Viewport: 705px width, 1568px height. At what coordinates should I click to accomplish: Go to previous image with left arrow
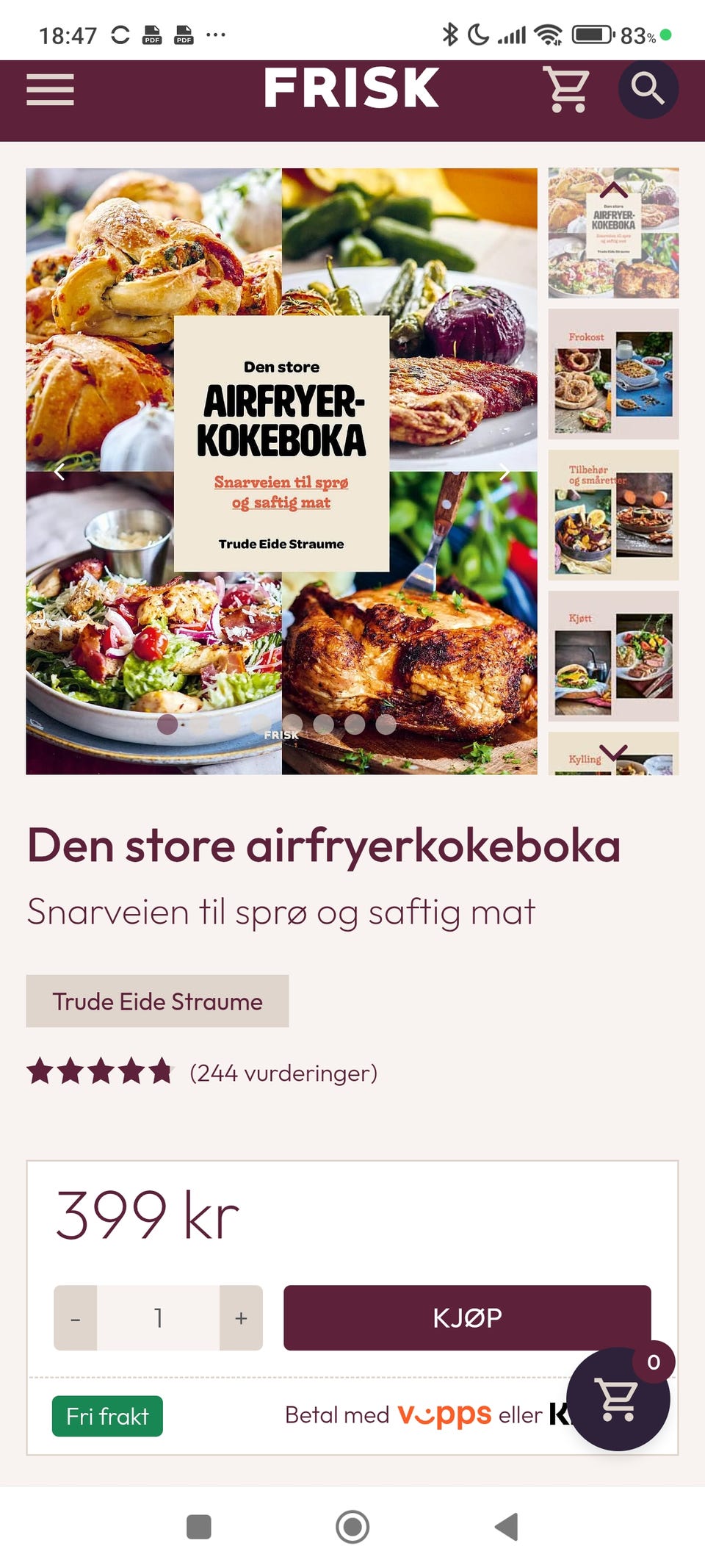[x=60, y=472]
